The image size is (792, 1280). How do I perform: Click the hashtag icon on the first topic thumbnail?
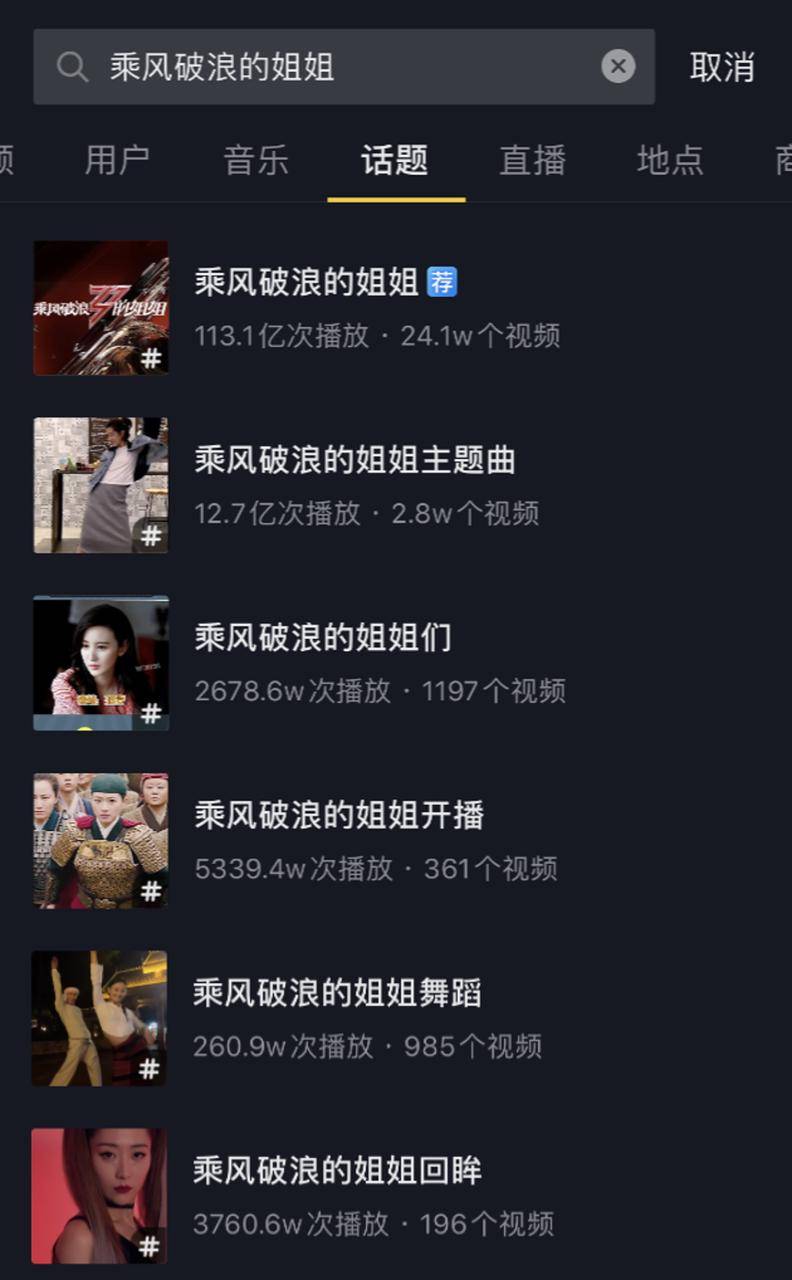point(152,355)
